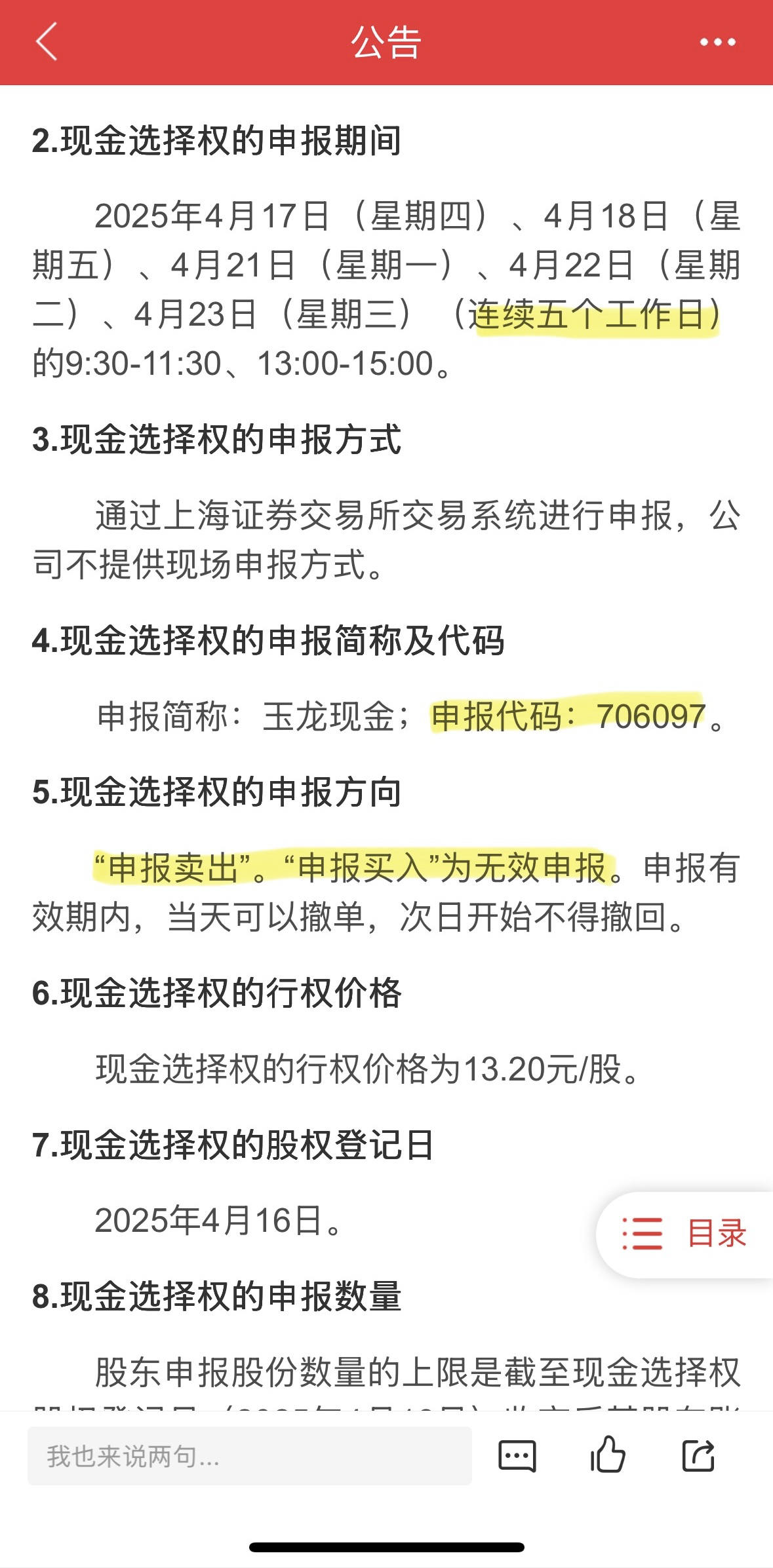Like this announcement with thumbs-up
The width and height of the screenshot is (773, 1568).
607,1455
